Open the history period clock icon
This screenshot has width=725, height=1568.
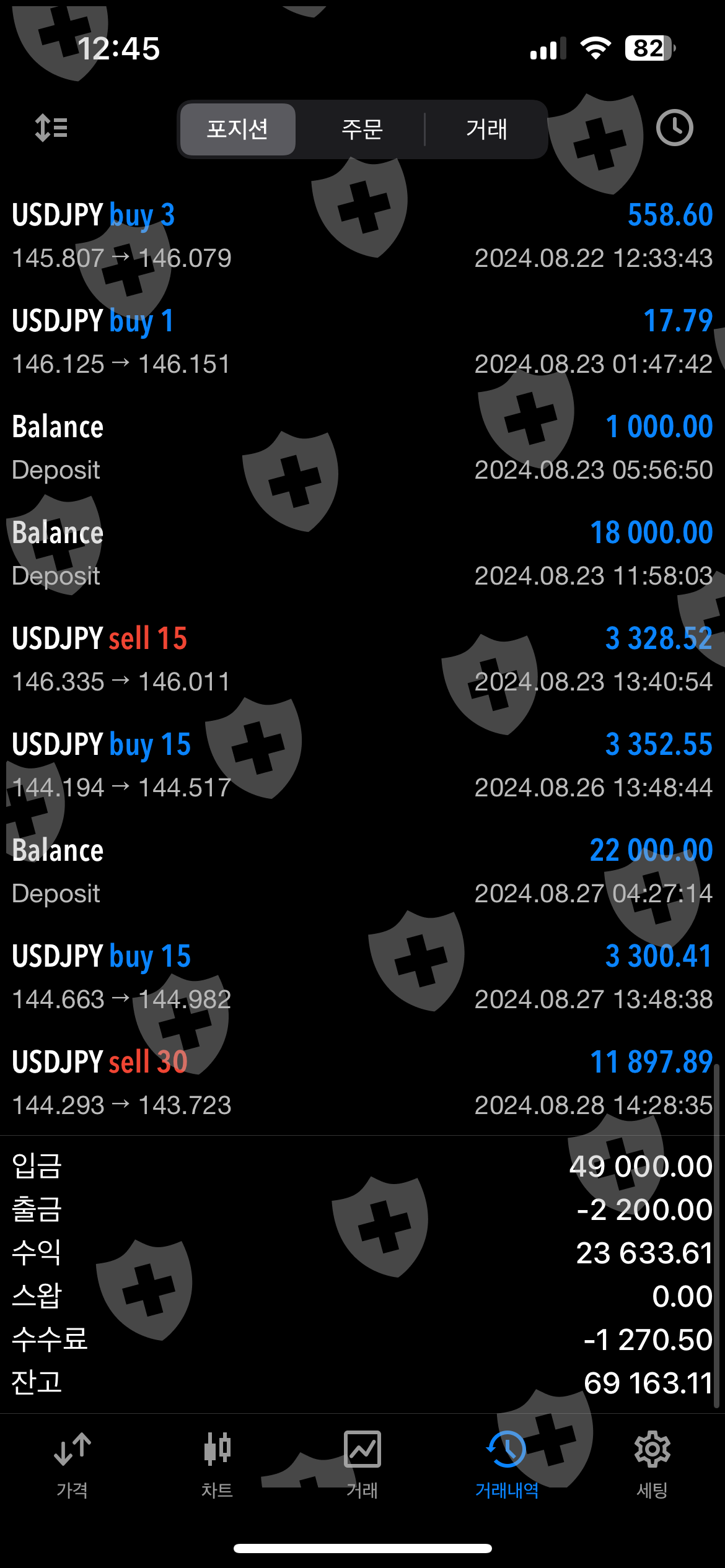pyautogui.click(x=674, y=128)
